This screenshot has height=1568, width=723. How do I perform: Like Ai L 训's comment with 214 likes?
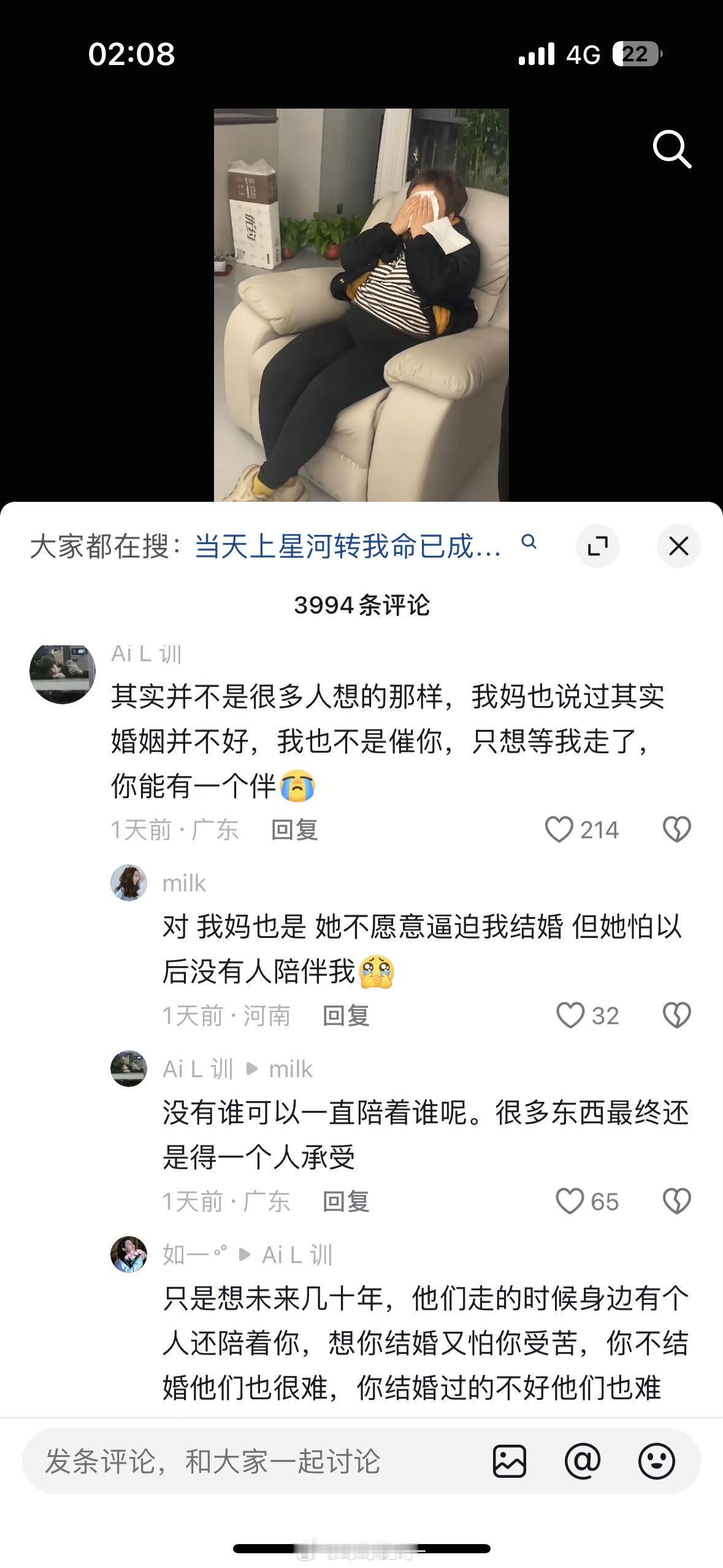575,830
